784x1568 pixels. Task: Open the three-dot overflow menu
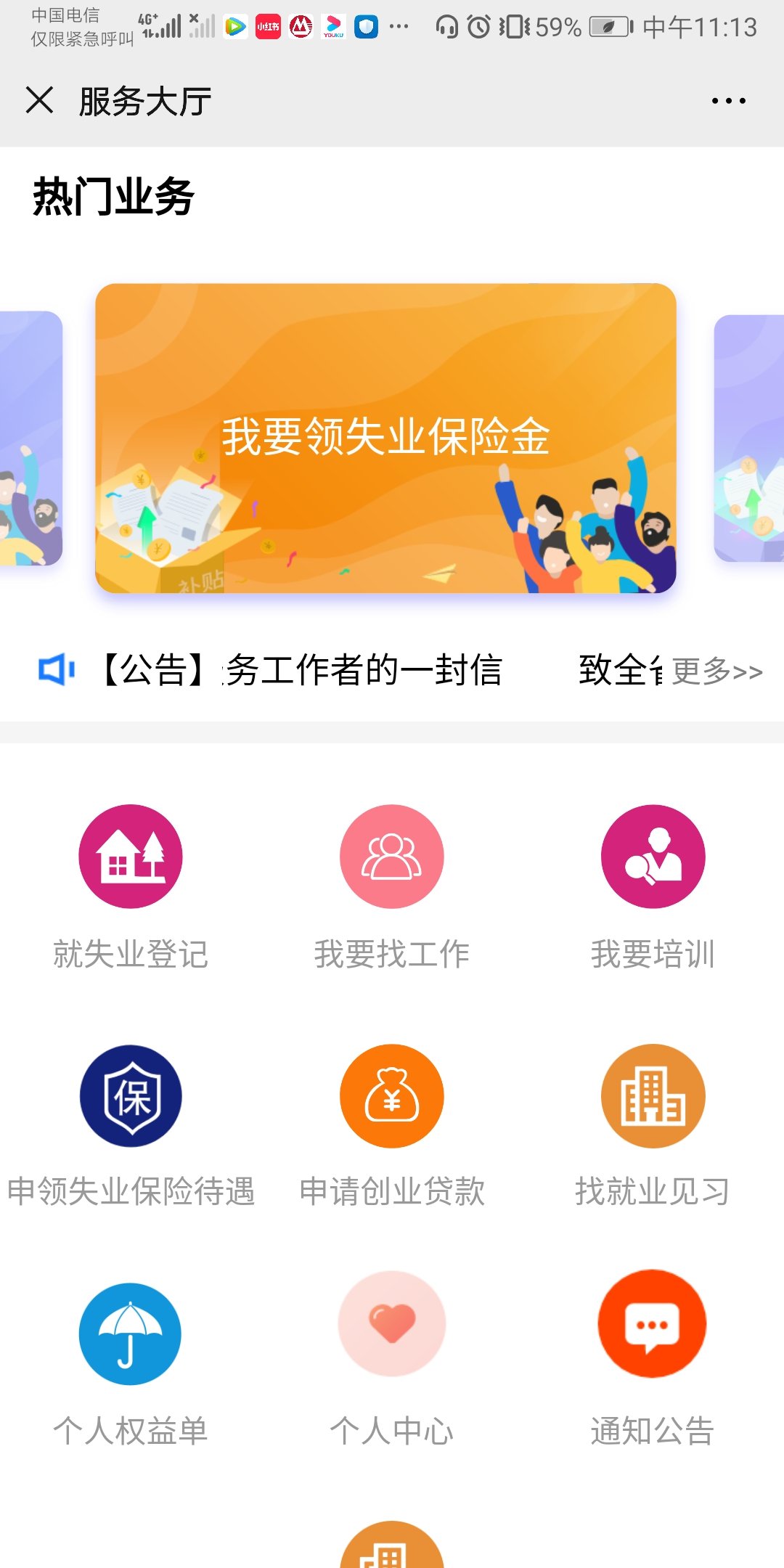coord(728,101)
